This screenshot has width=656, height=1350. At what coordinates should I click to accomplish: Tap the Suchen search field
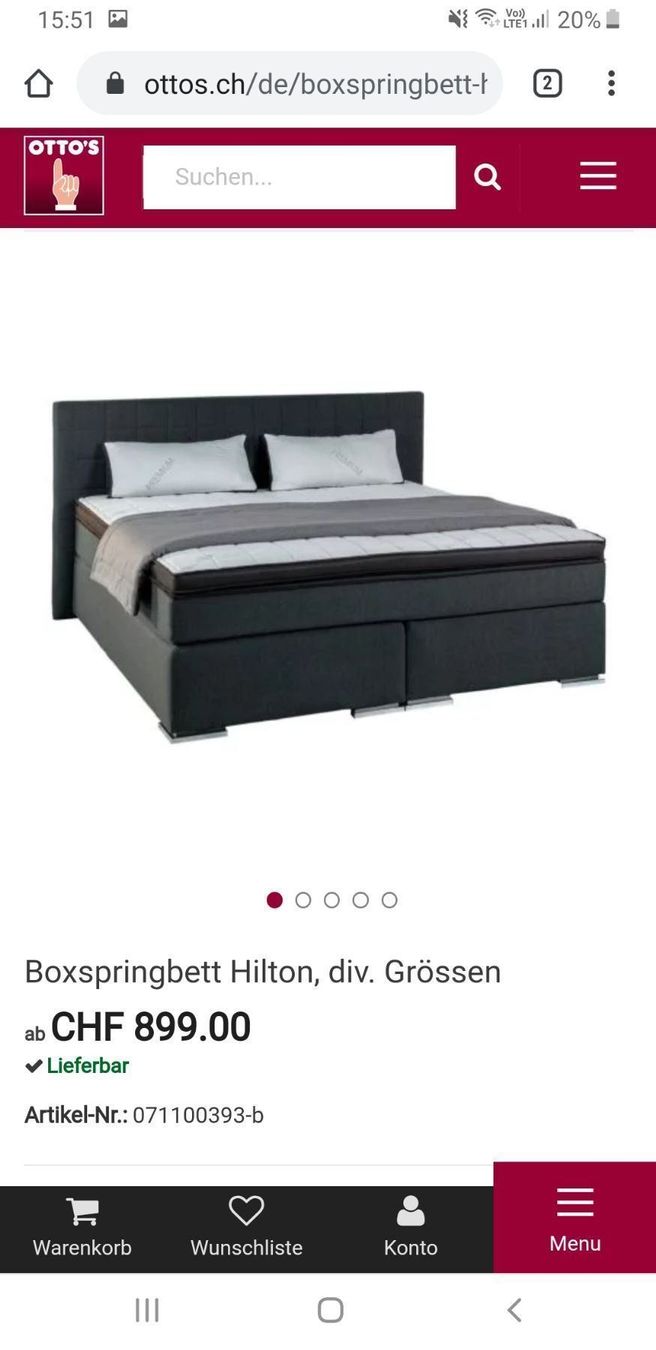coord(299,177)
